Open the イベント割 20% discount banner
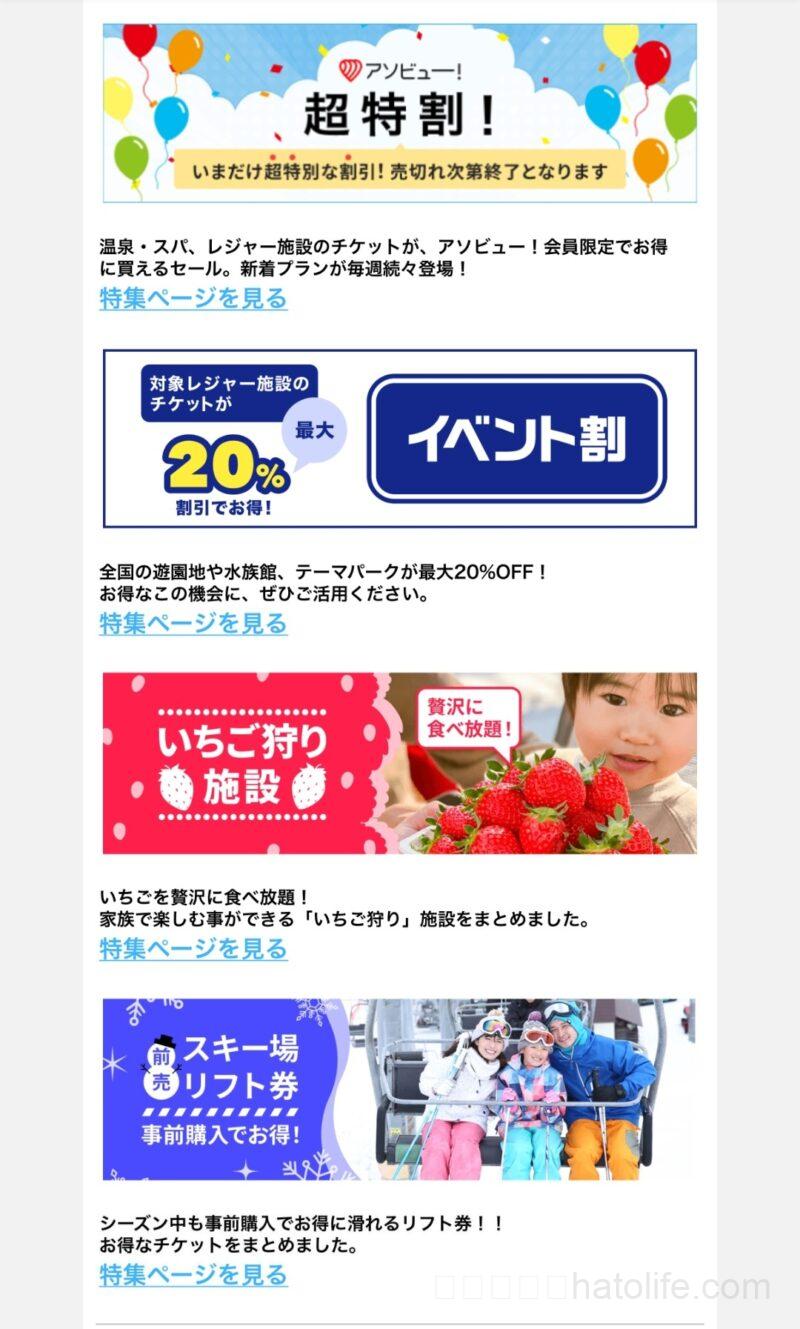This screenshot has width=800, height=1329. click(x=399, y=438)
